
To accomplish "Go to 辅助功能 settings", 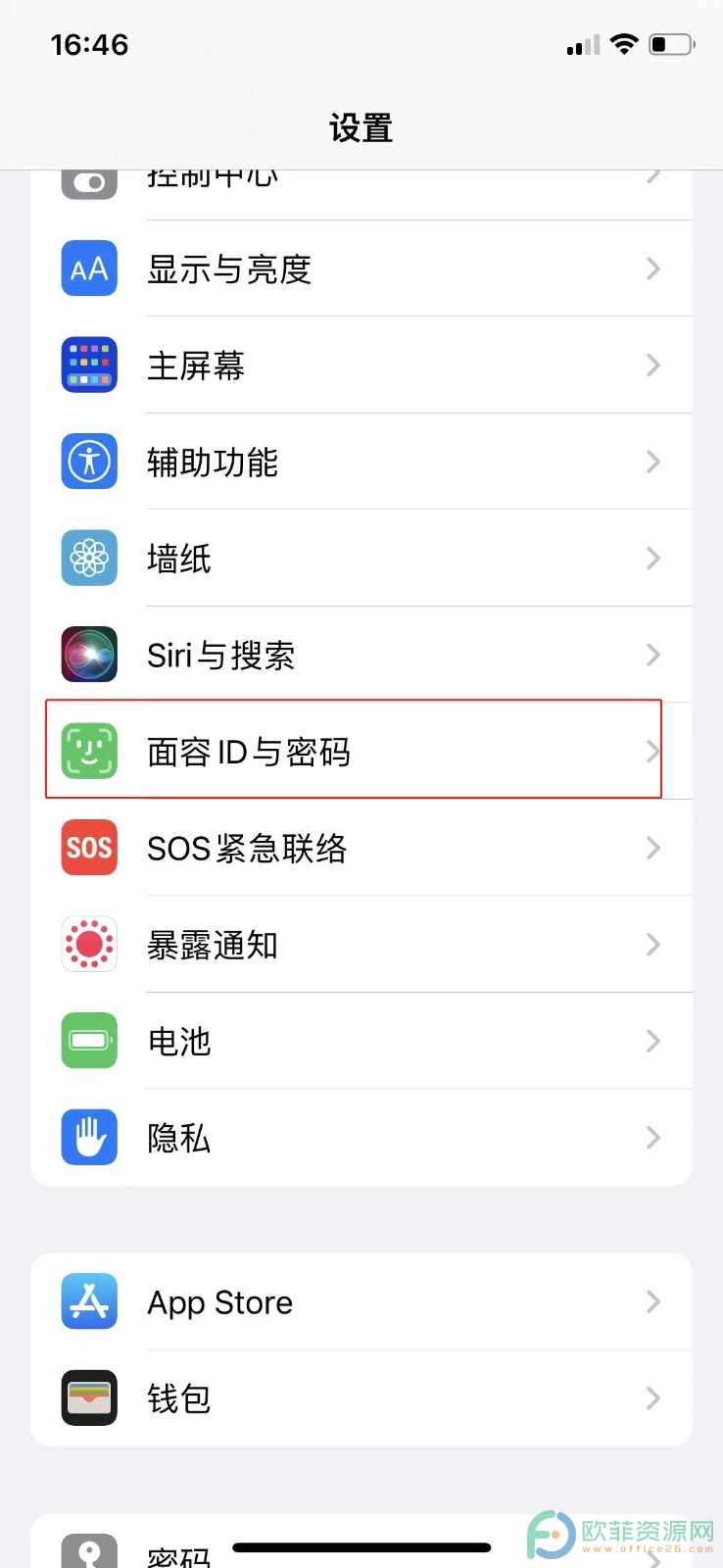I will (x=361, y=462).
